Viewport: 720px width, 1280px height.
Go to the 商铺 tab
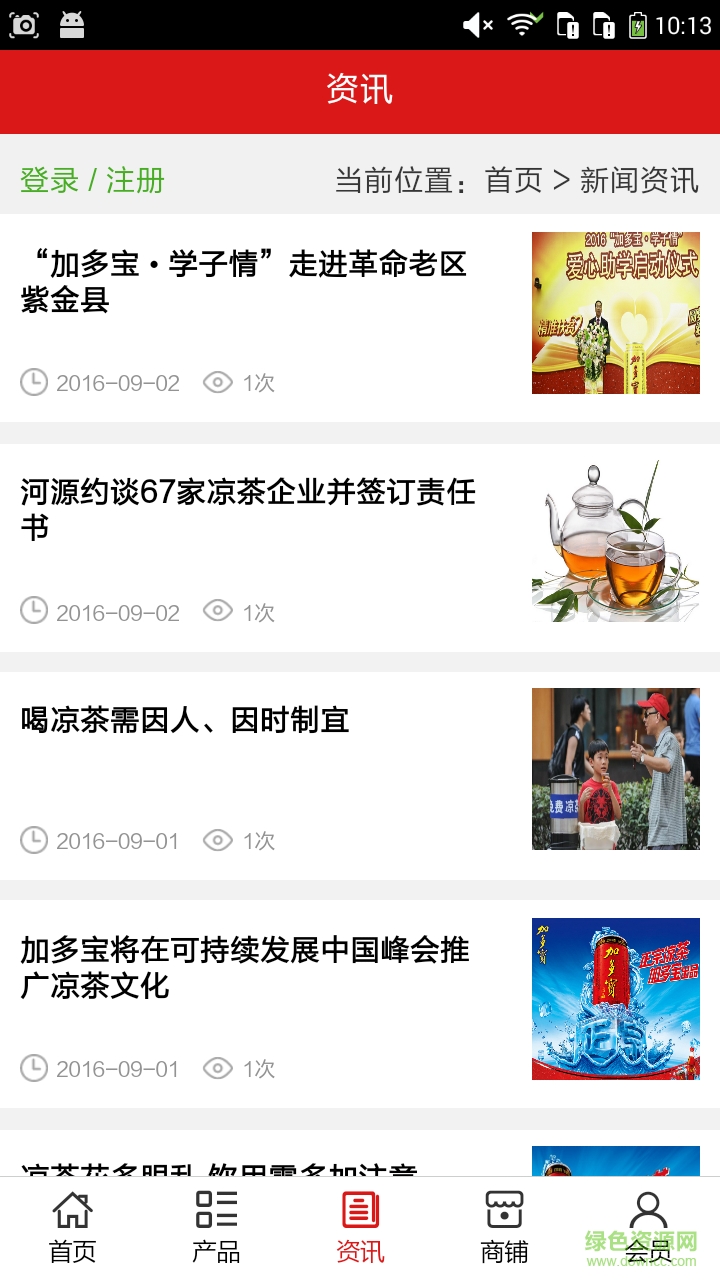(x=504, y=1227)
